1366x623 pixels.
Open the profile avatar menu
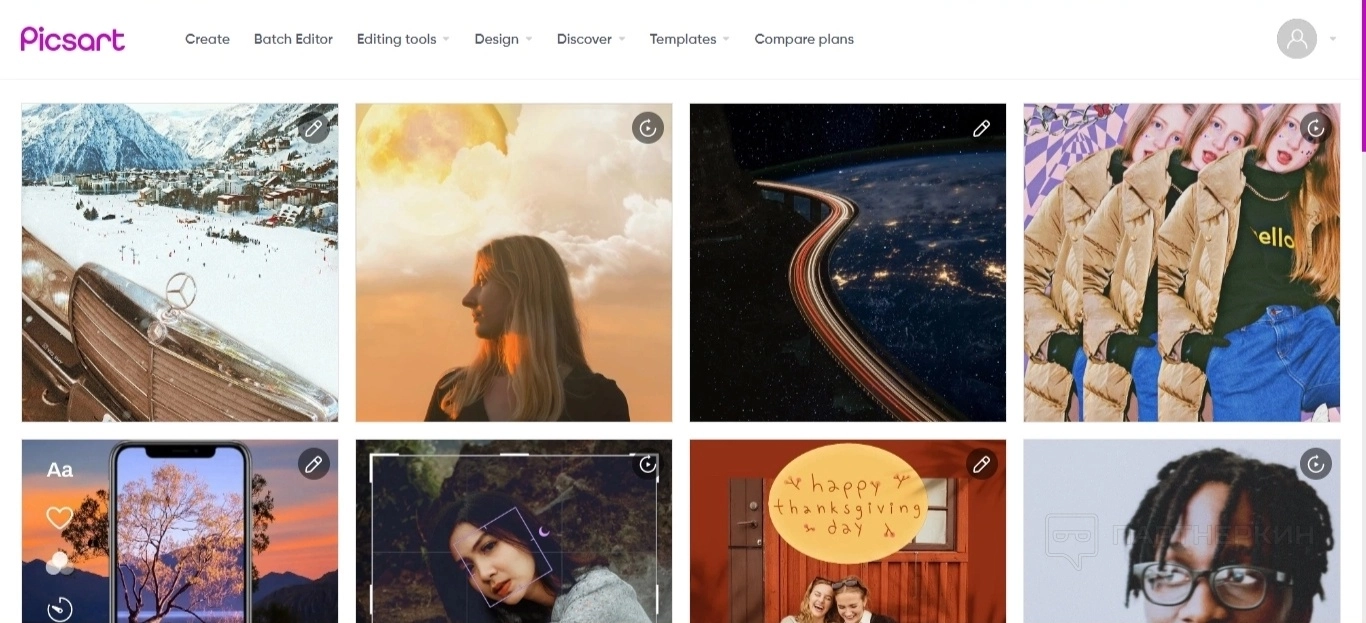pyautogui.click(x=1297, y=39)
